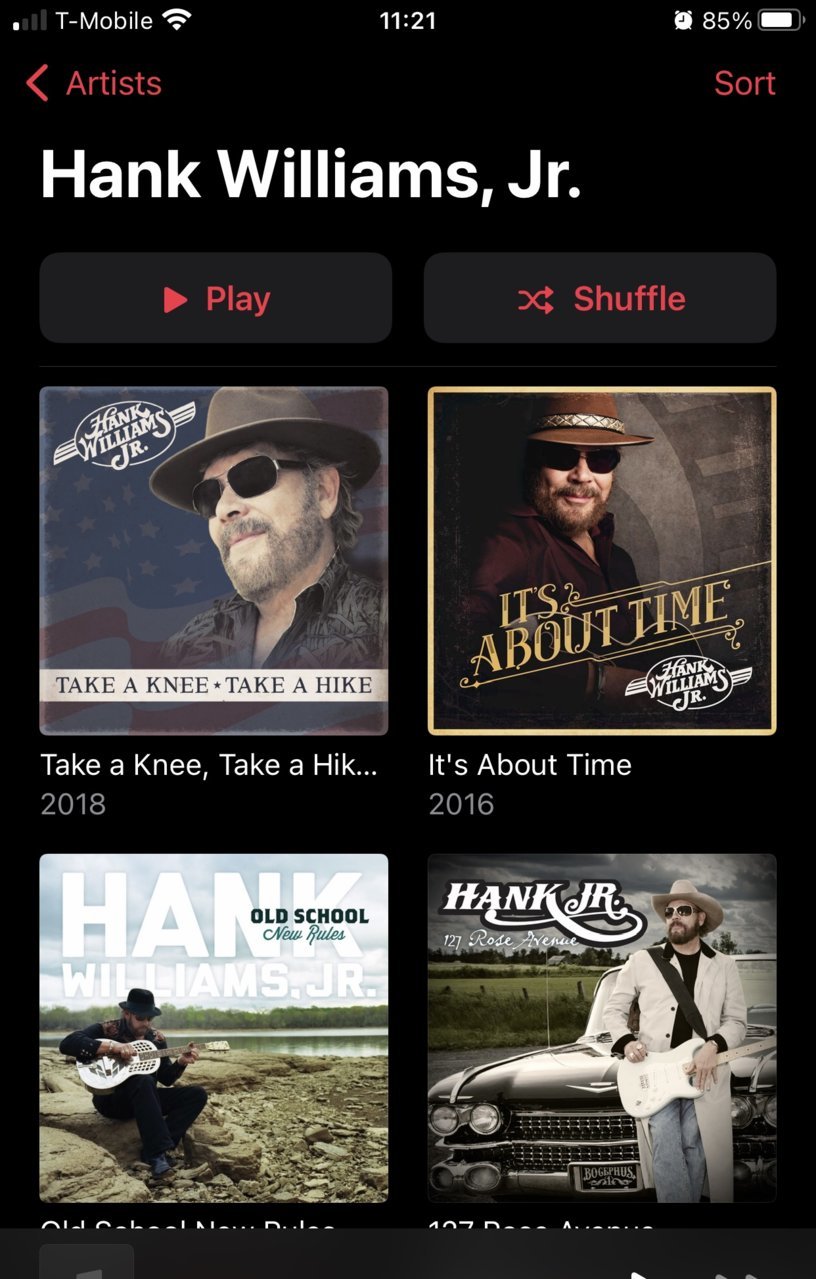Open the 127 Rose Avenue album
Viewport: 816px width, 1279px height.
coord(601,1027)
